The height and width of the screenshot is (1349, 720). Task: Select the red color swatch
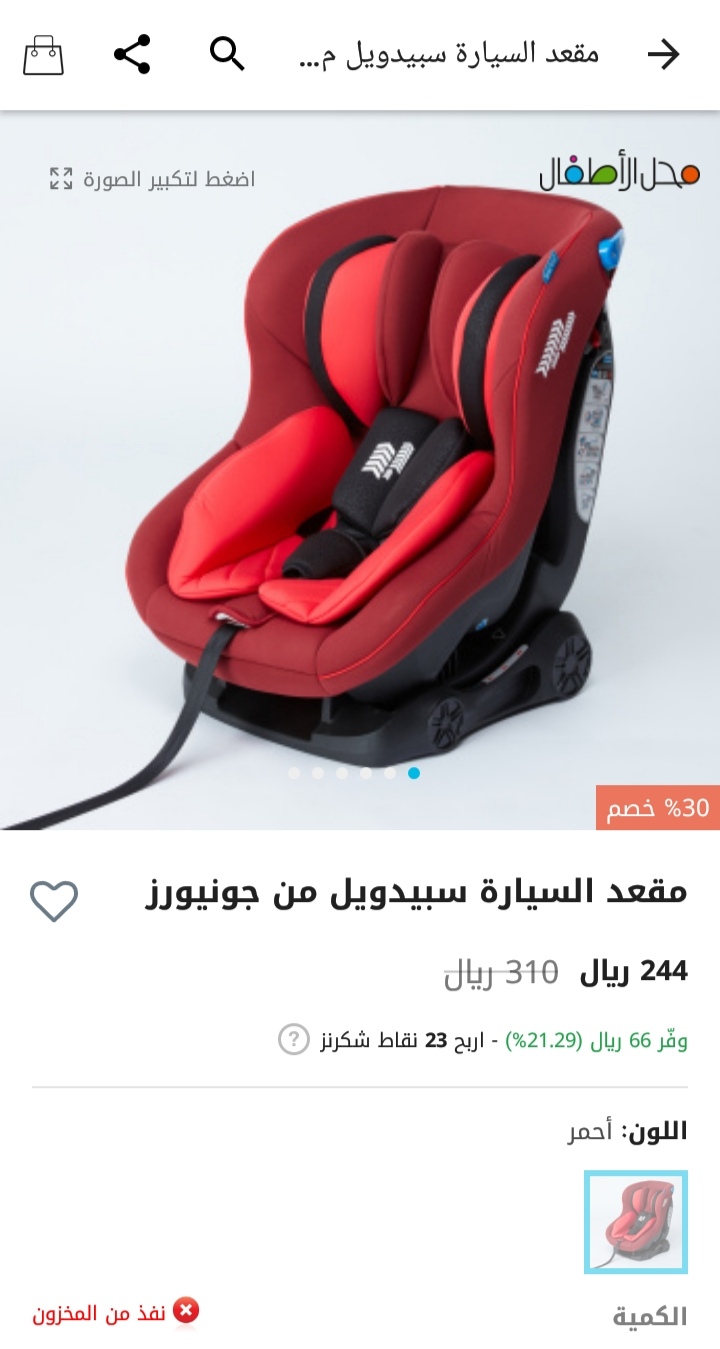(636, 1222)
